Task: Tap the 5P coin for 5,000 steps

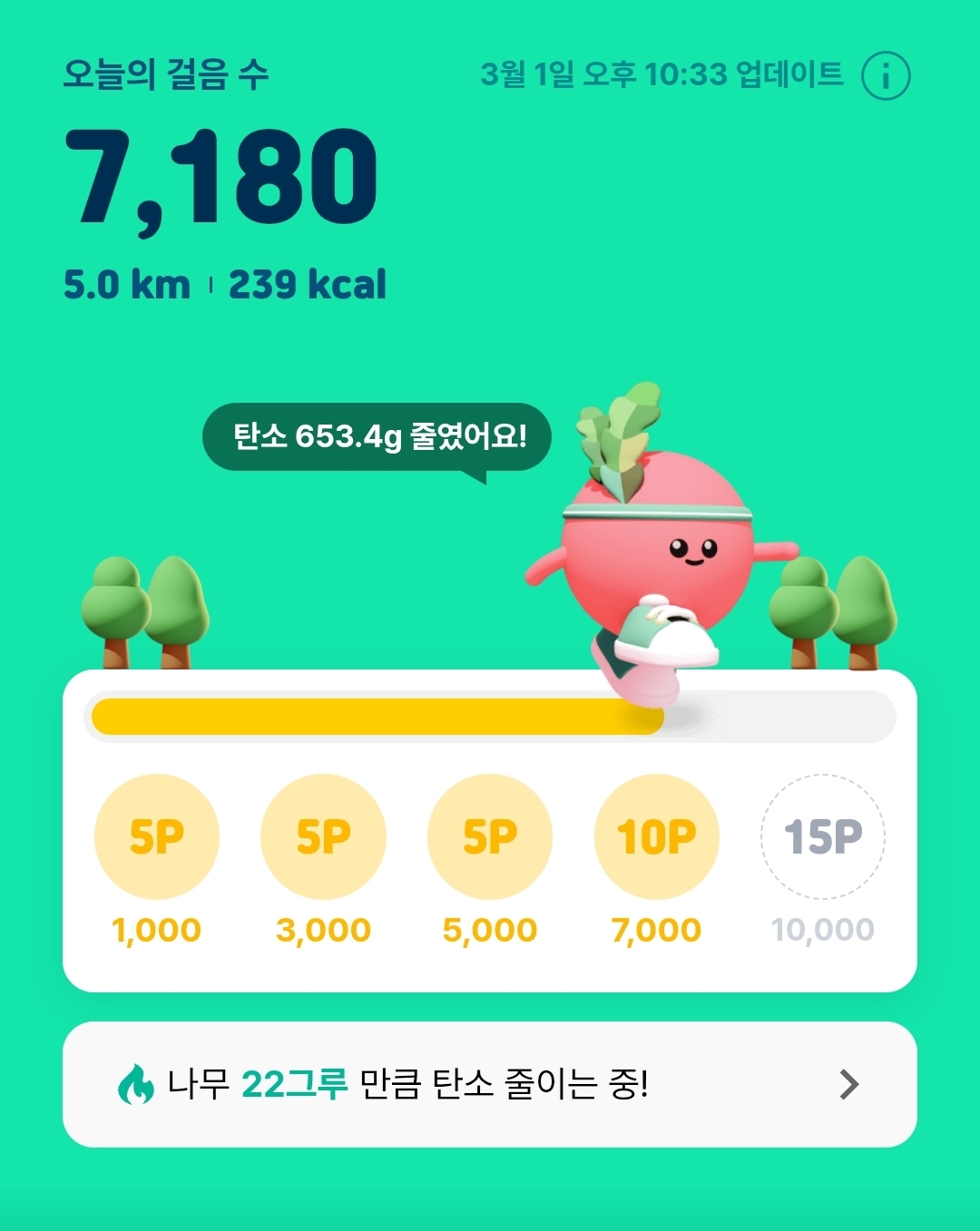Action: click(x=490, y=836)
